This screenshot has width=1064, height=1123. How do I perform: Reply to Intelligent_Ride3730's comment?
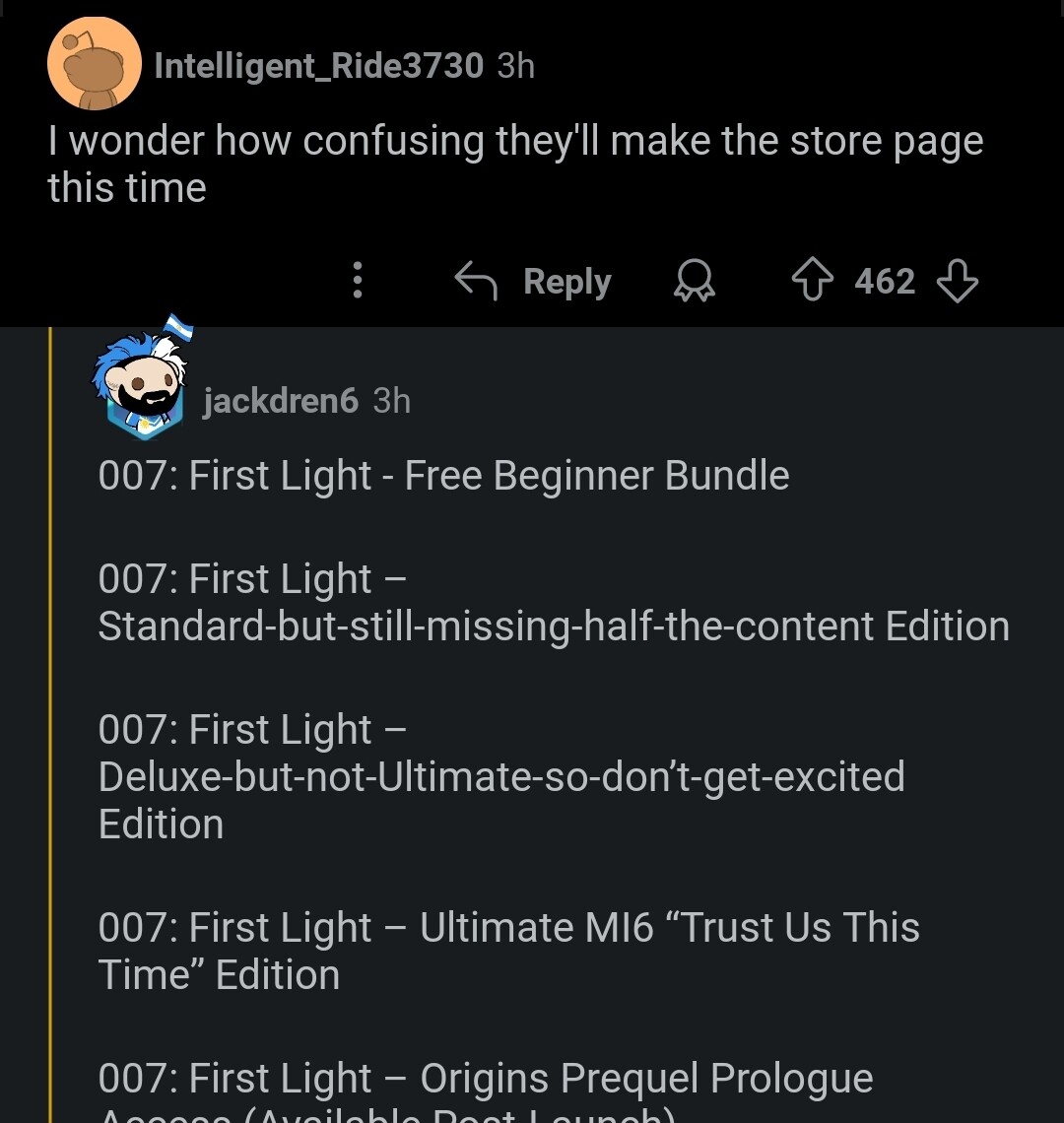[533, 282]
